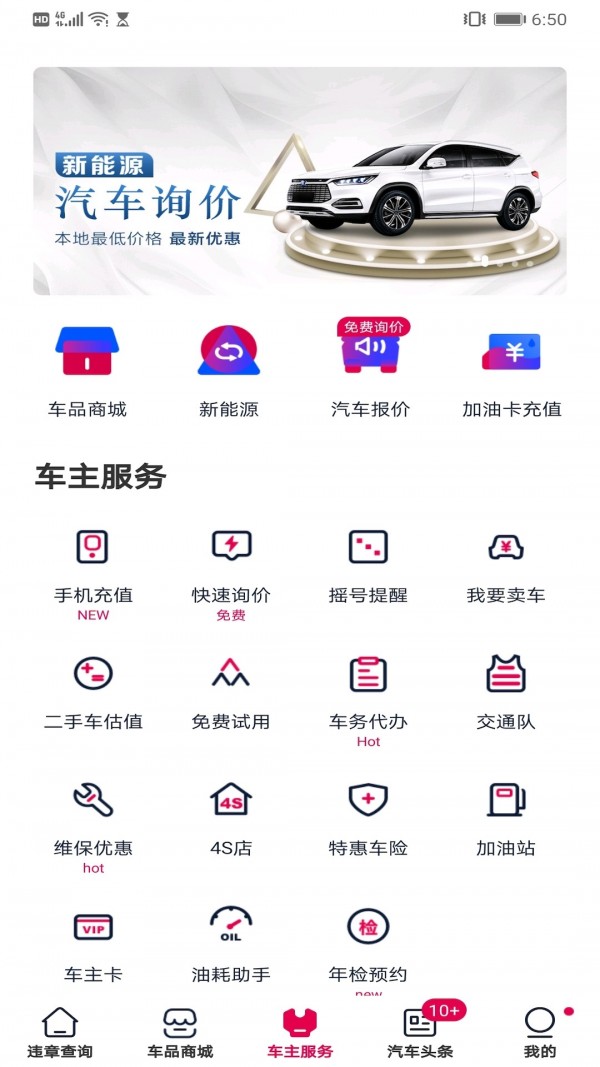Open 二手车估值
600x1067 pixels.
point(93,692)
